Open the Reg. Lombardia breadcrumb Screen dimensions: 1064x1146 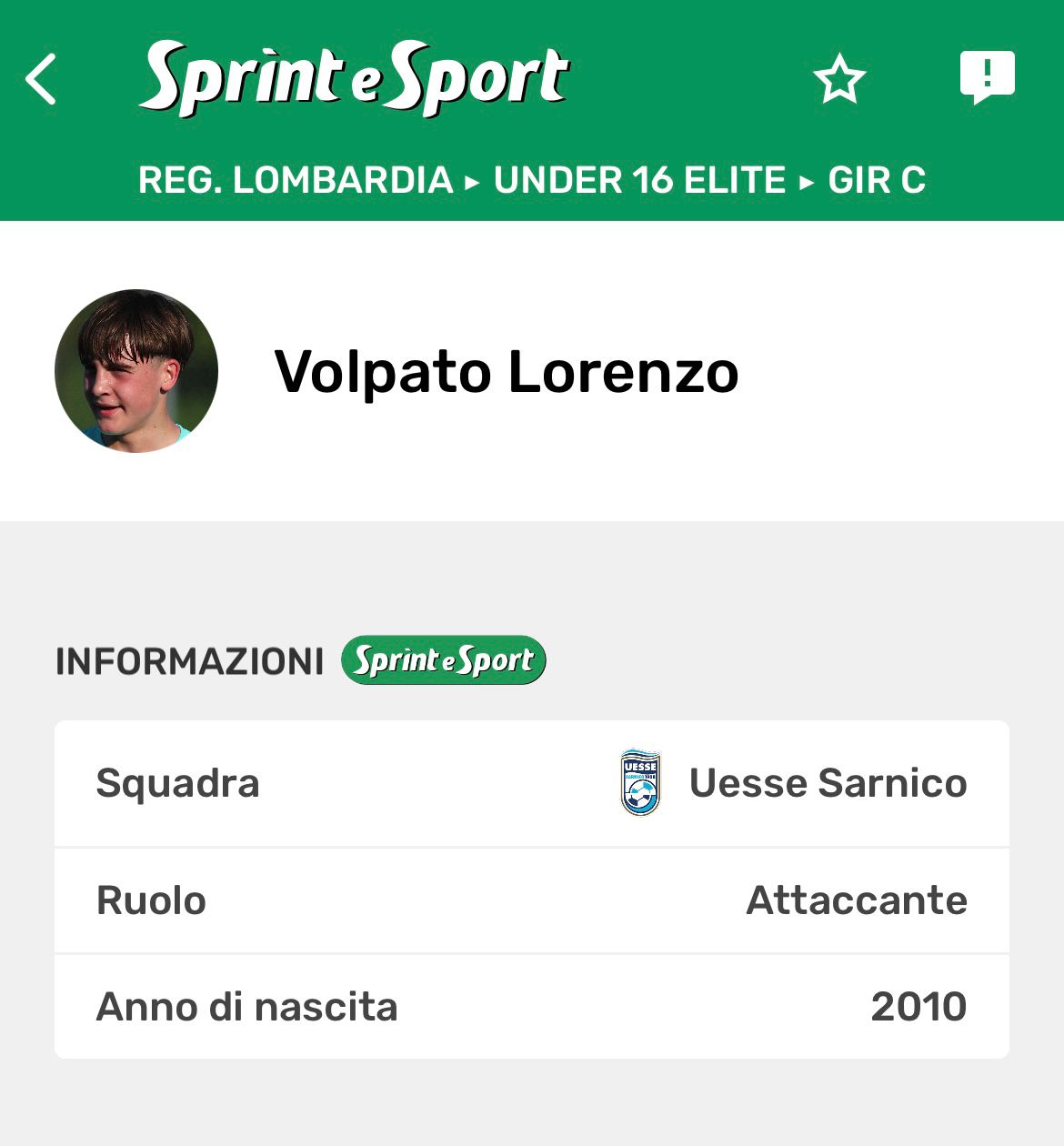click(x=296, y=180)
